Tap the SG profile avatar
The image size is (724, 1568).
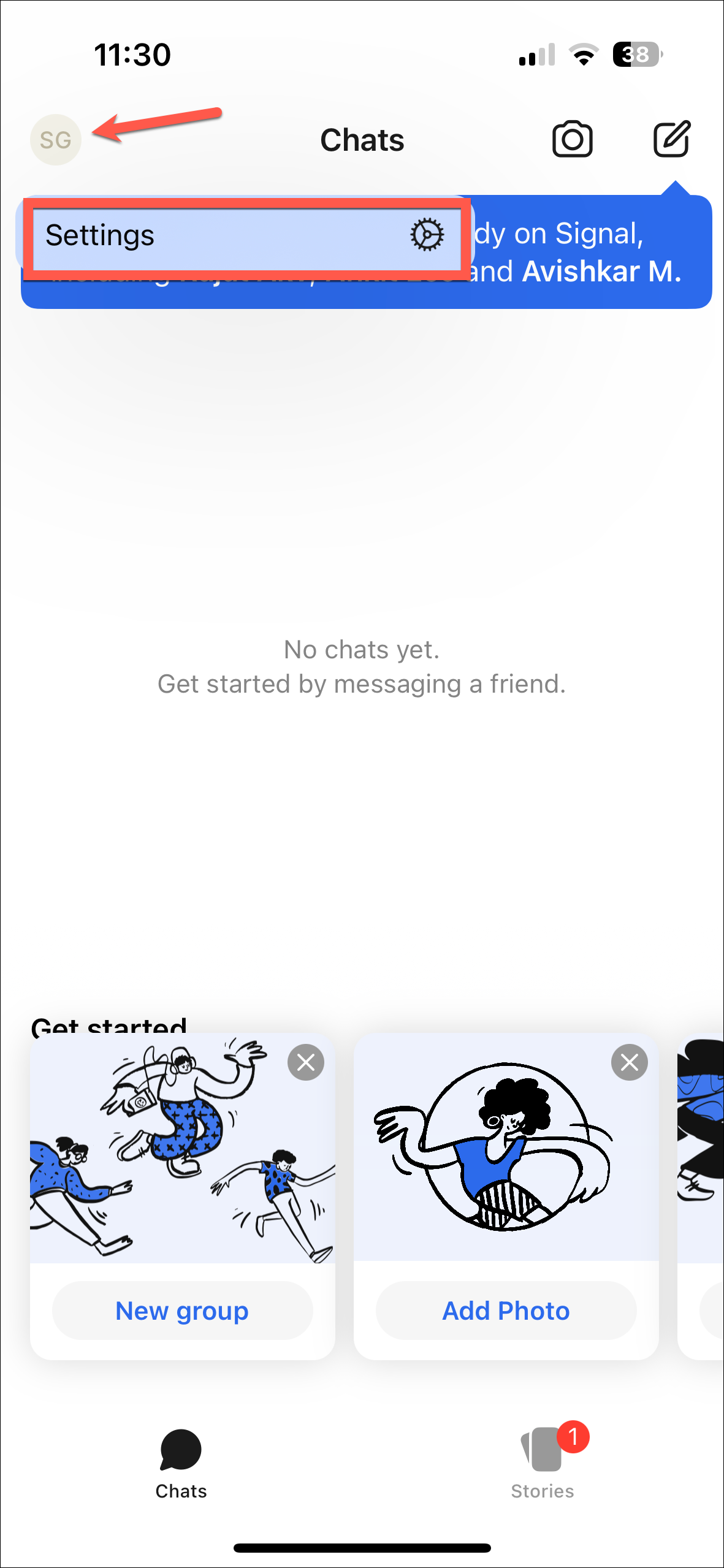(x=56, y=140)
